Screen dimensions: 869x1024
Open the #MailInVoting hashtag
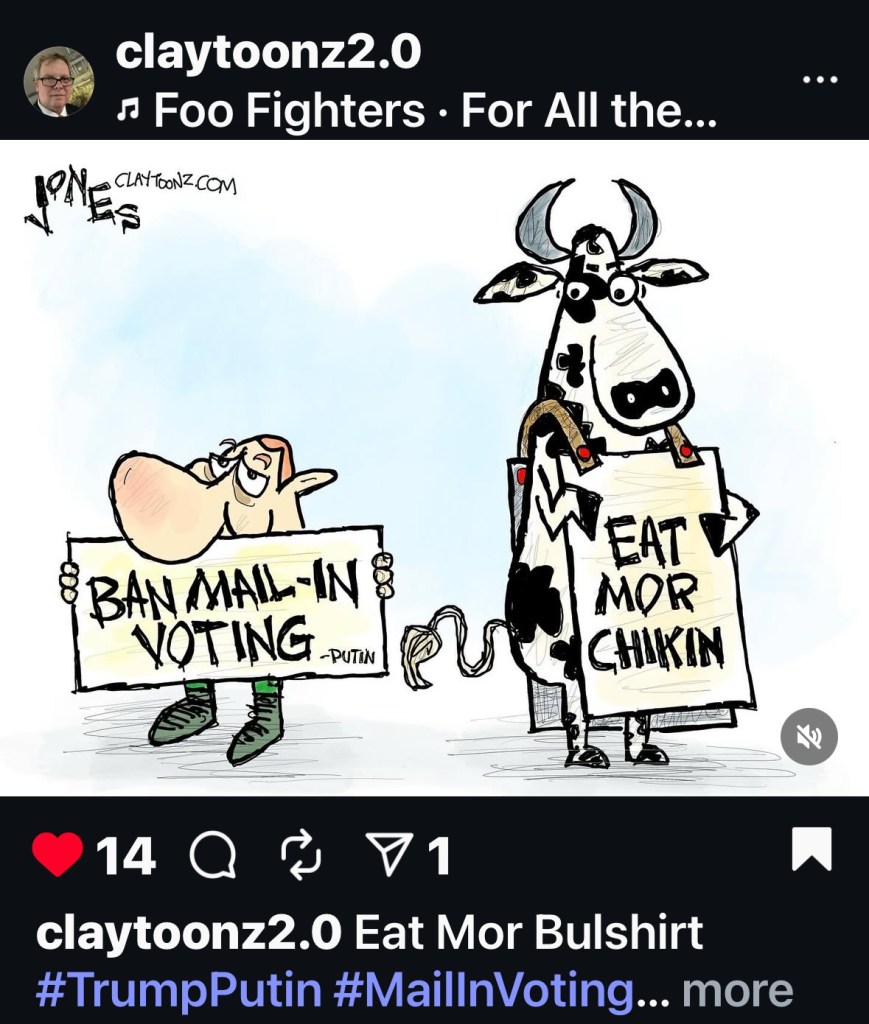tap(490, 989)
